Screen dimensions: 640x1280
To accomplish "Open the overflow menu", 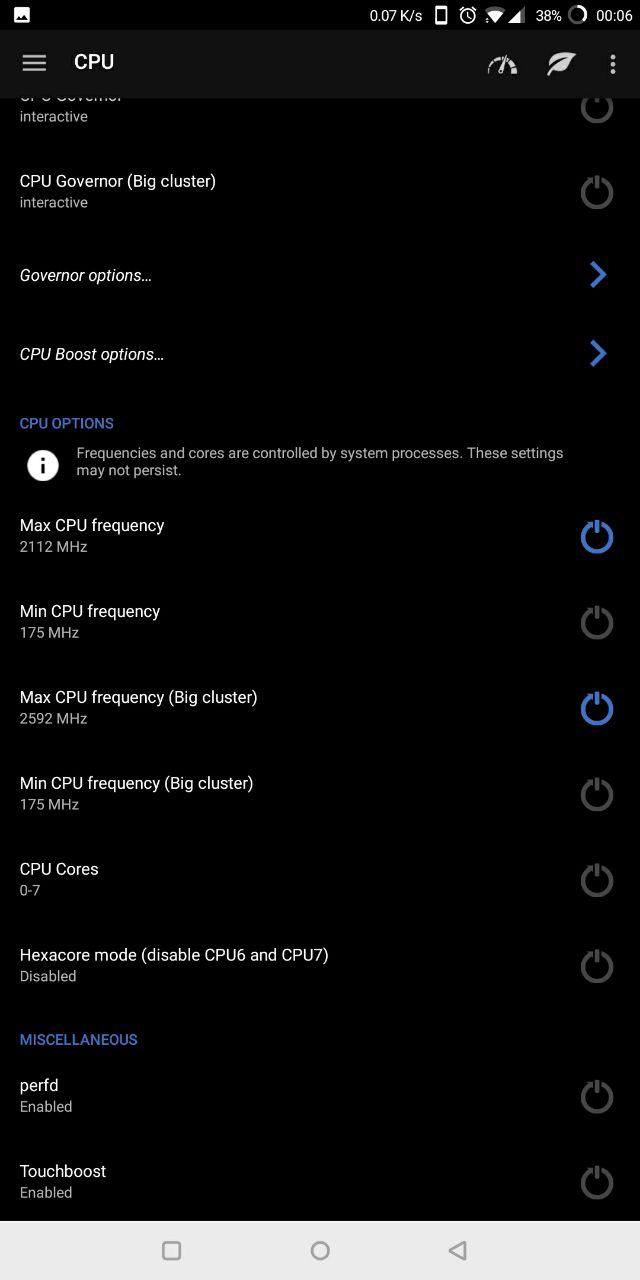I will click(x=612, y=64).
